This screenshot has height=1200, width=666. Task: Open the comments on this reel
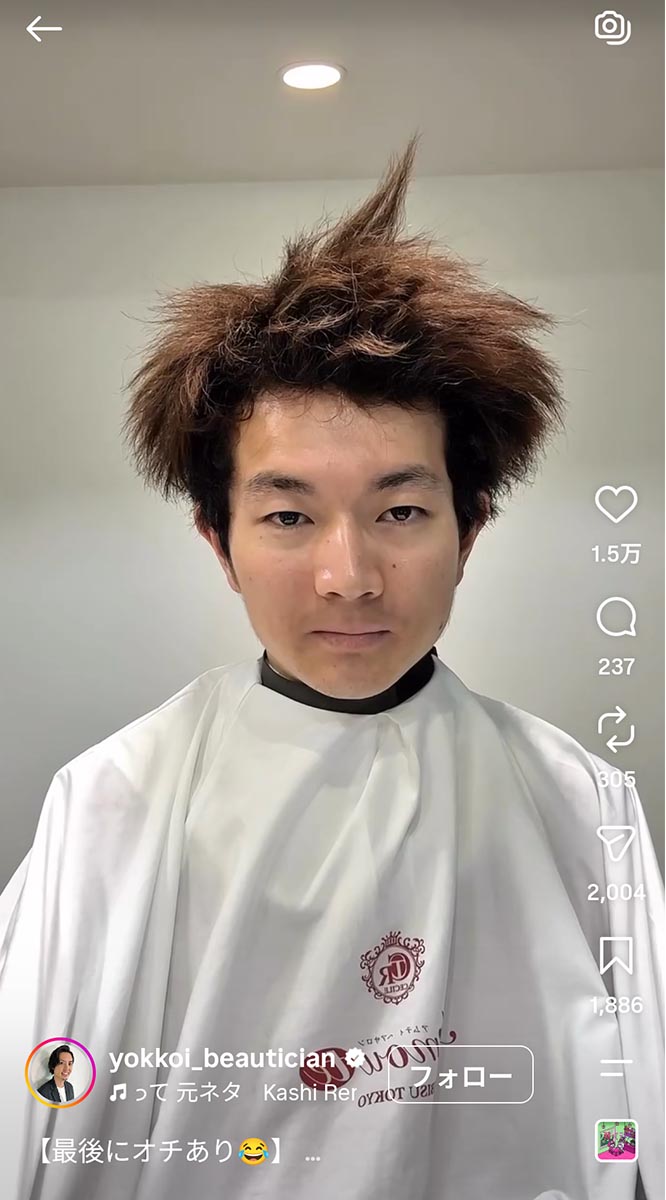(x=616, y=618)
